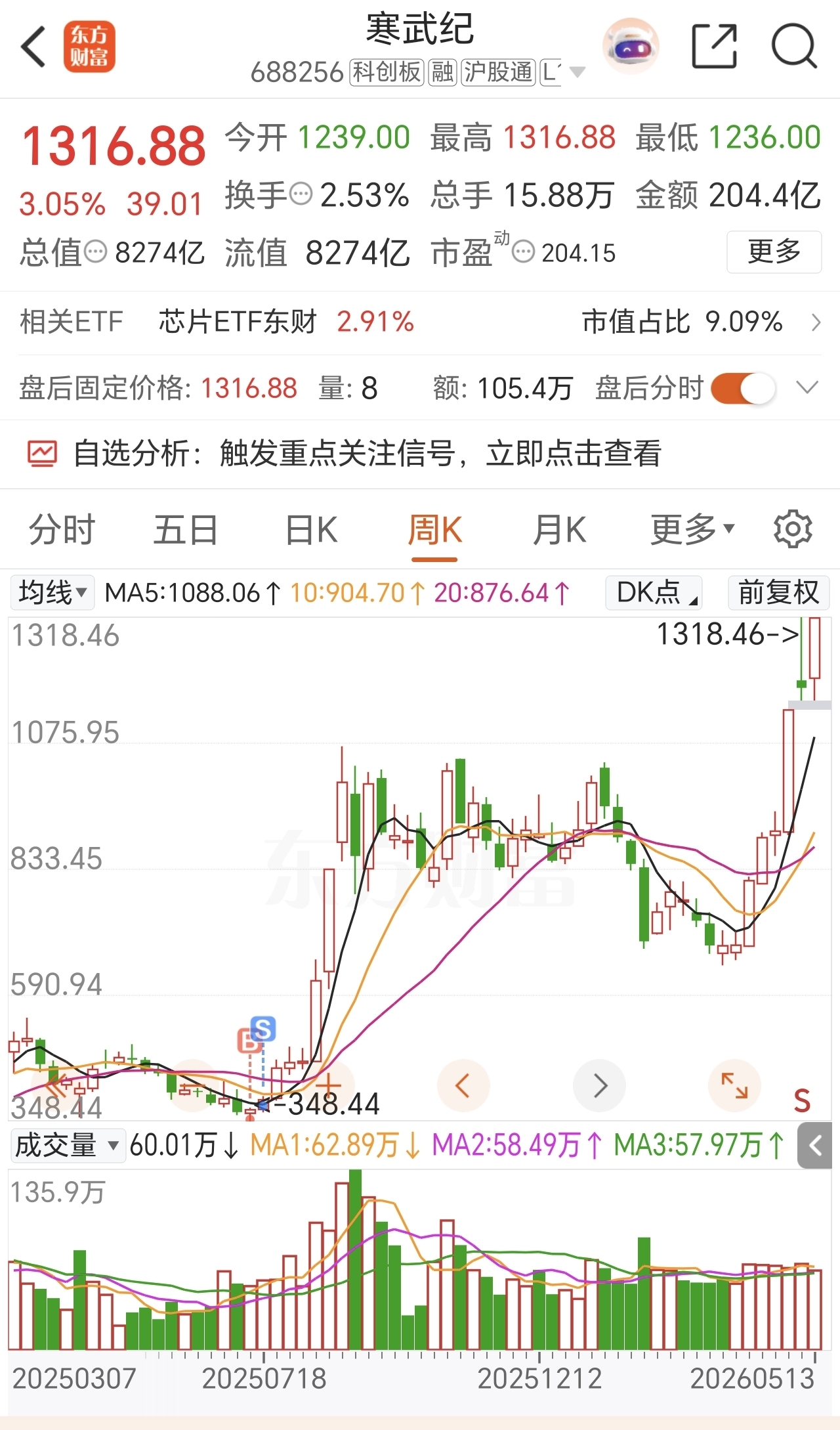Open the robot assistant icon

[630, 45]
